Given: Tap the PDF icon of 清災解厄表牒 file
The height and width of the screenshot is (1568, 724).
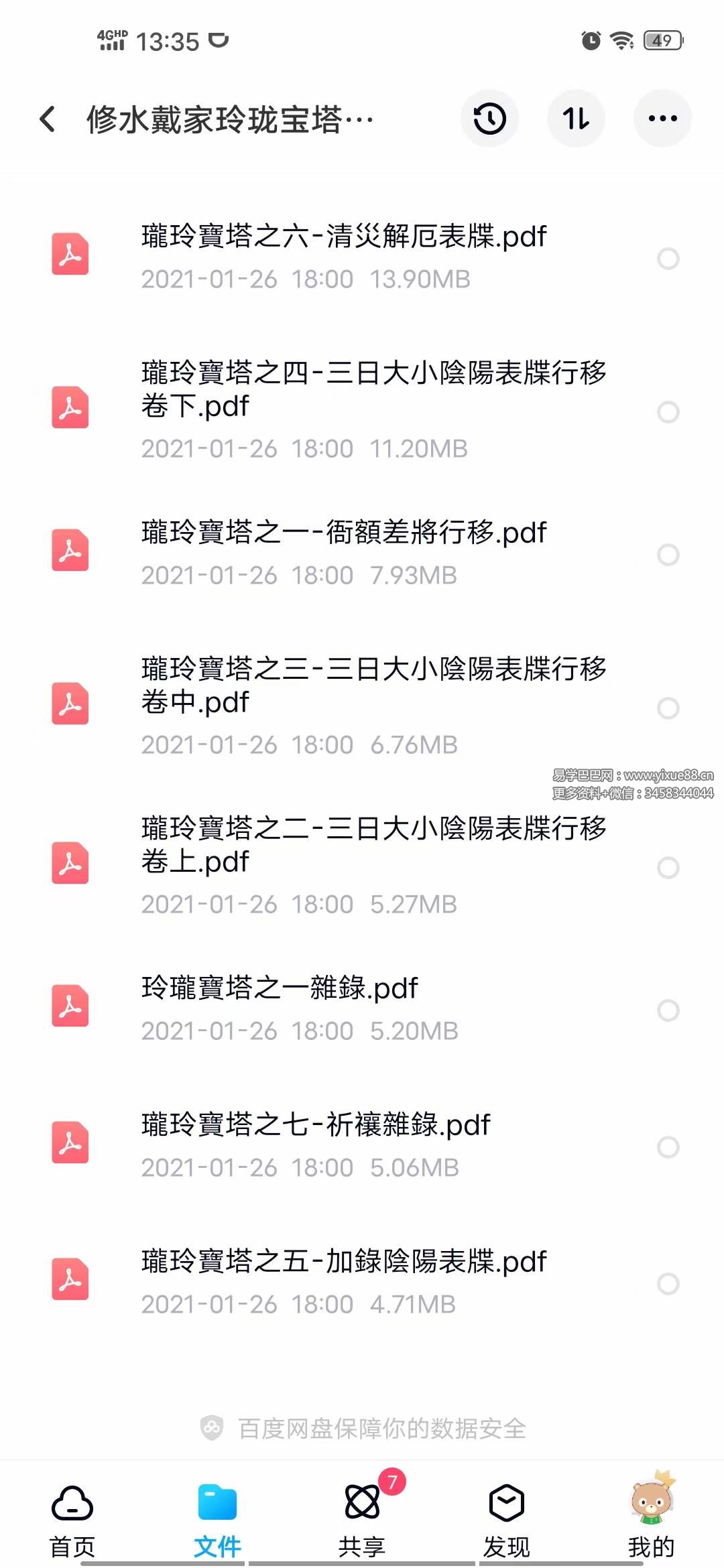Looking at the screenshot, I should pyautogui.click(x=69, y=255).
